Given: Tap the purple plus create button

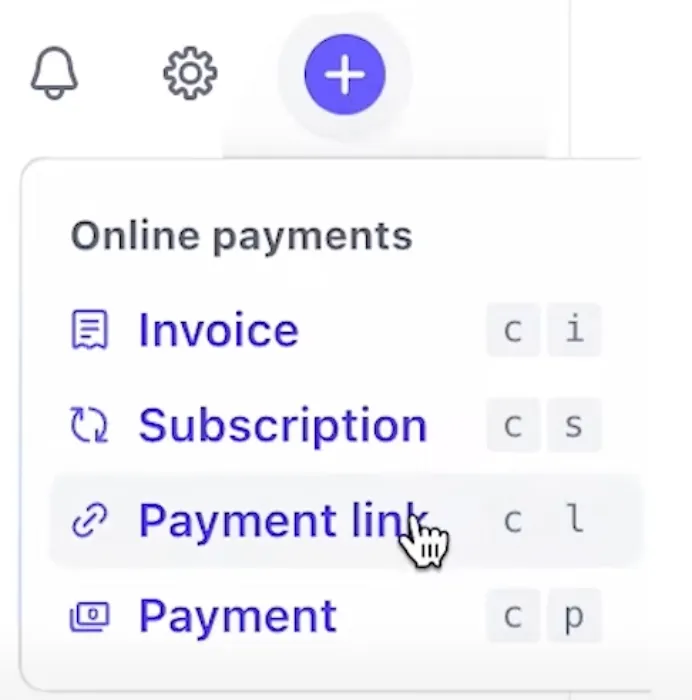Looking at the screenshot, I should click(x=344, y=75).
